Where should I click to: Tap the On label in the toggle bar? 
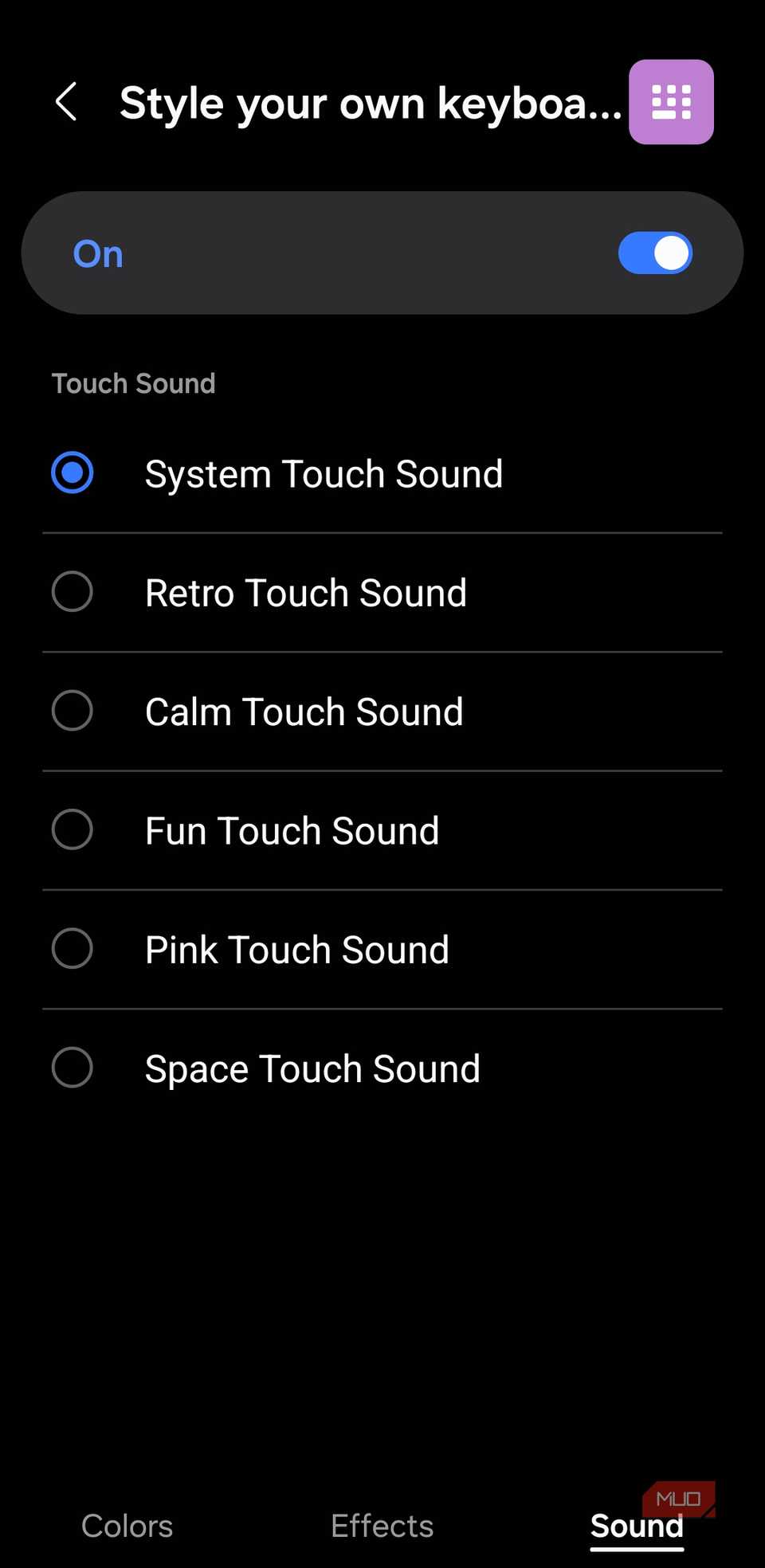pos(97,253)
